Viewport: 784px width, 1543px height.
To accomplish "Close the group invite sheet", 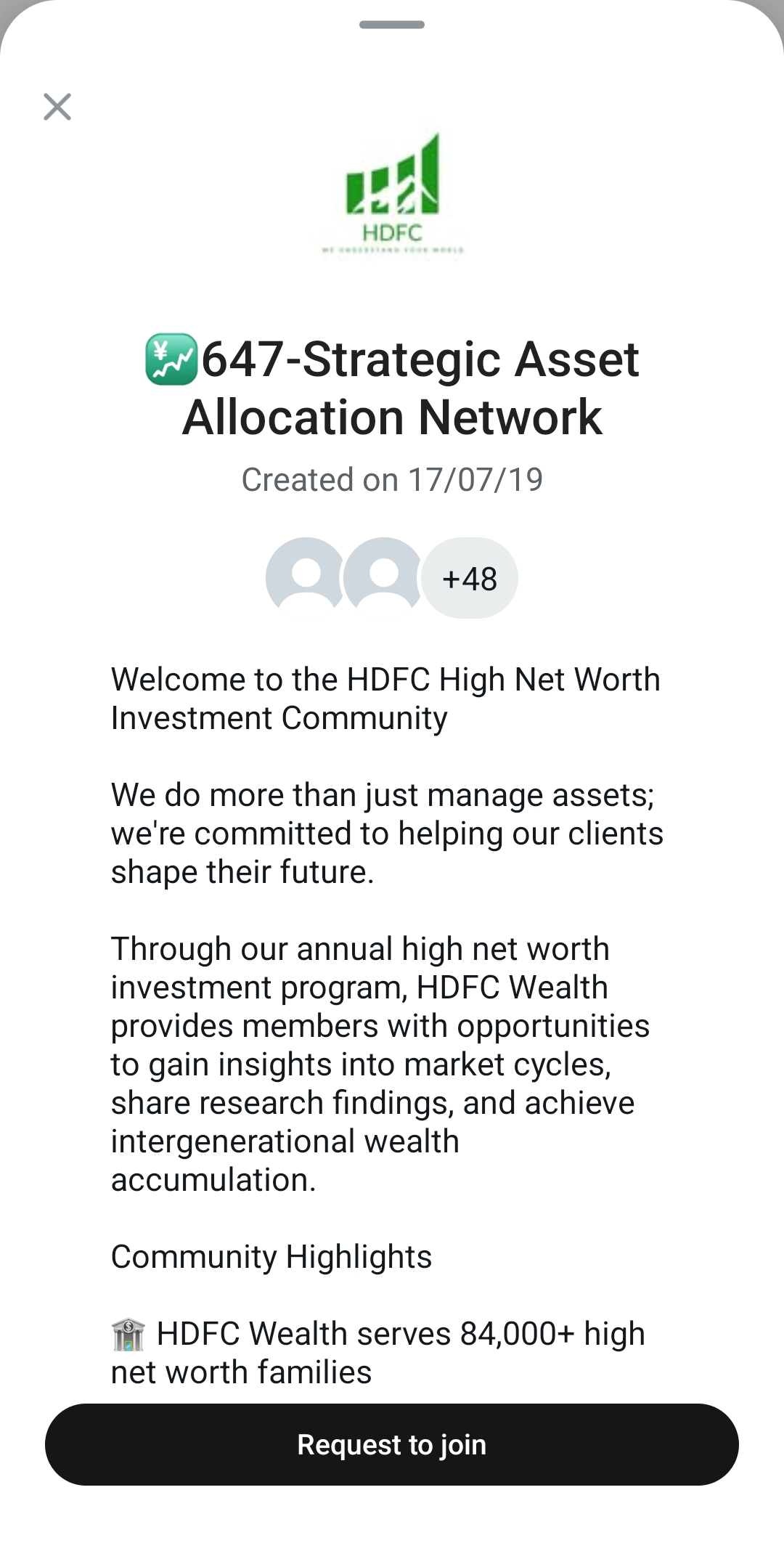I will tap(57, 107).
